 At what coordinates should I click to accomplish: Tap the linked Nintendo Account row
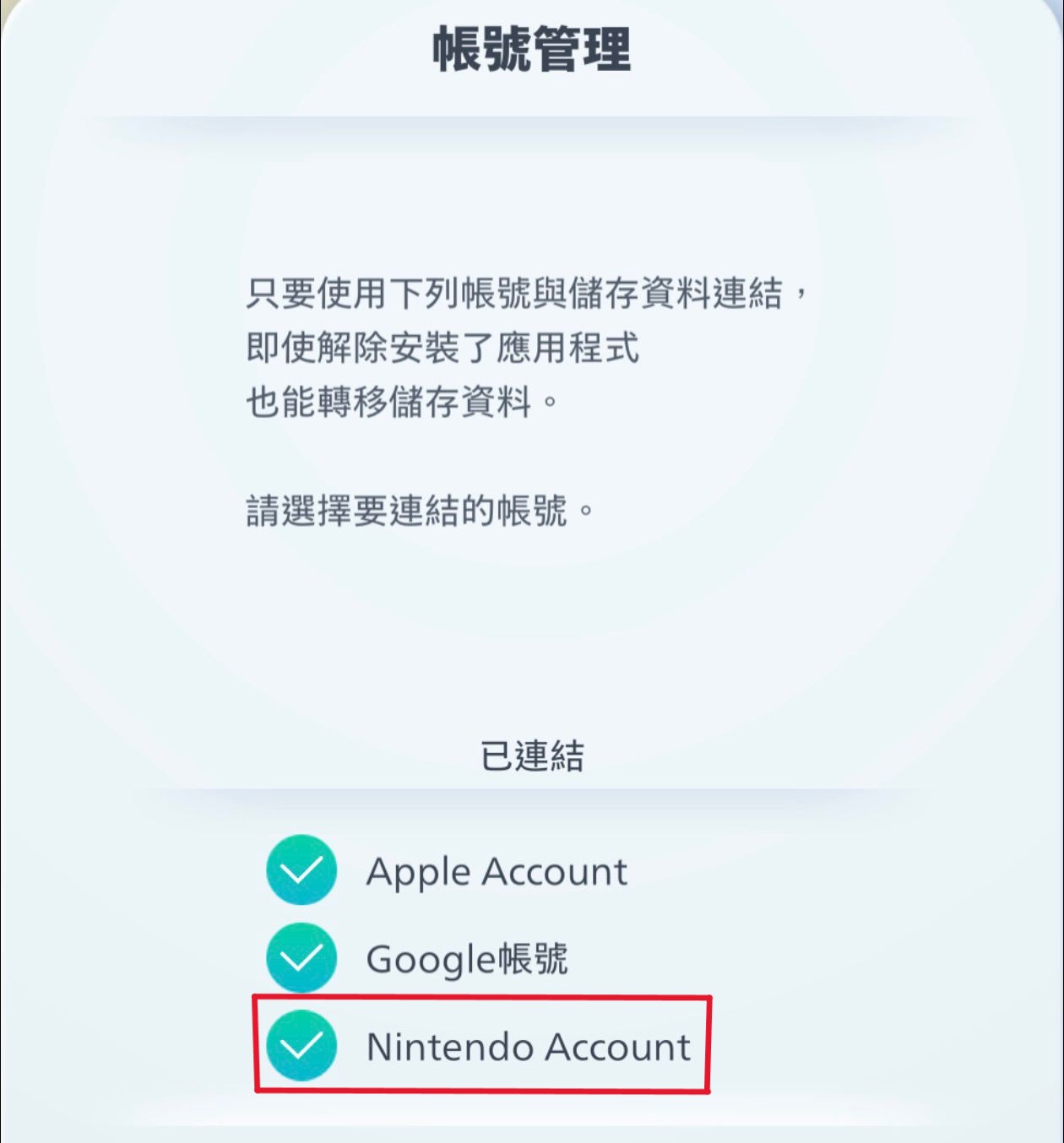[528, 1047]
